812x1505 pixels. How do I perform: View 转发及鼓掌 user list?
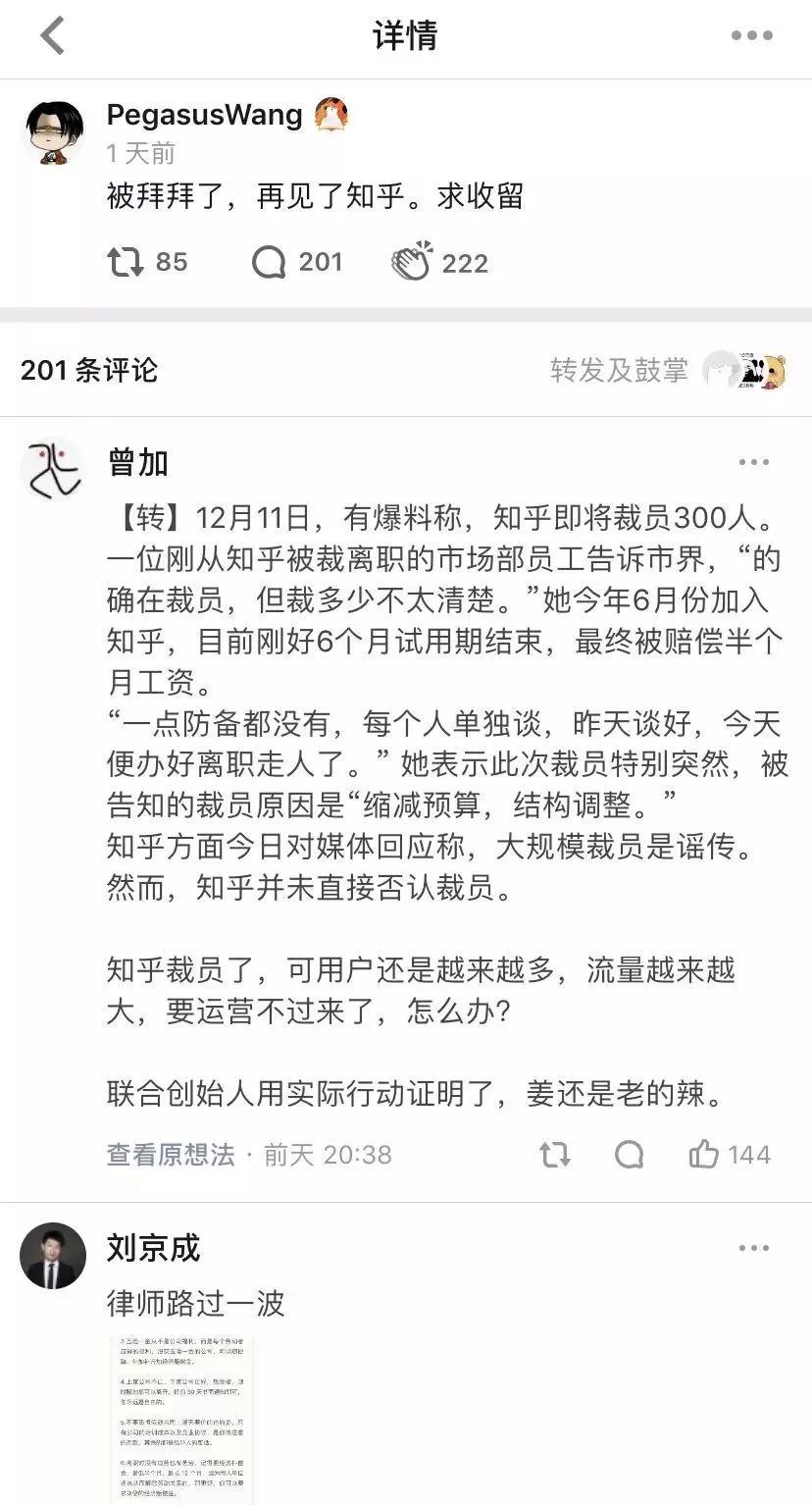pyautogui.click(x=669, y=370)
